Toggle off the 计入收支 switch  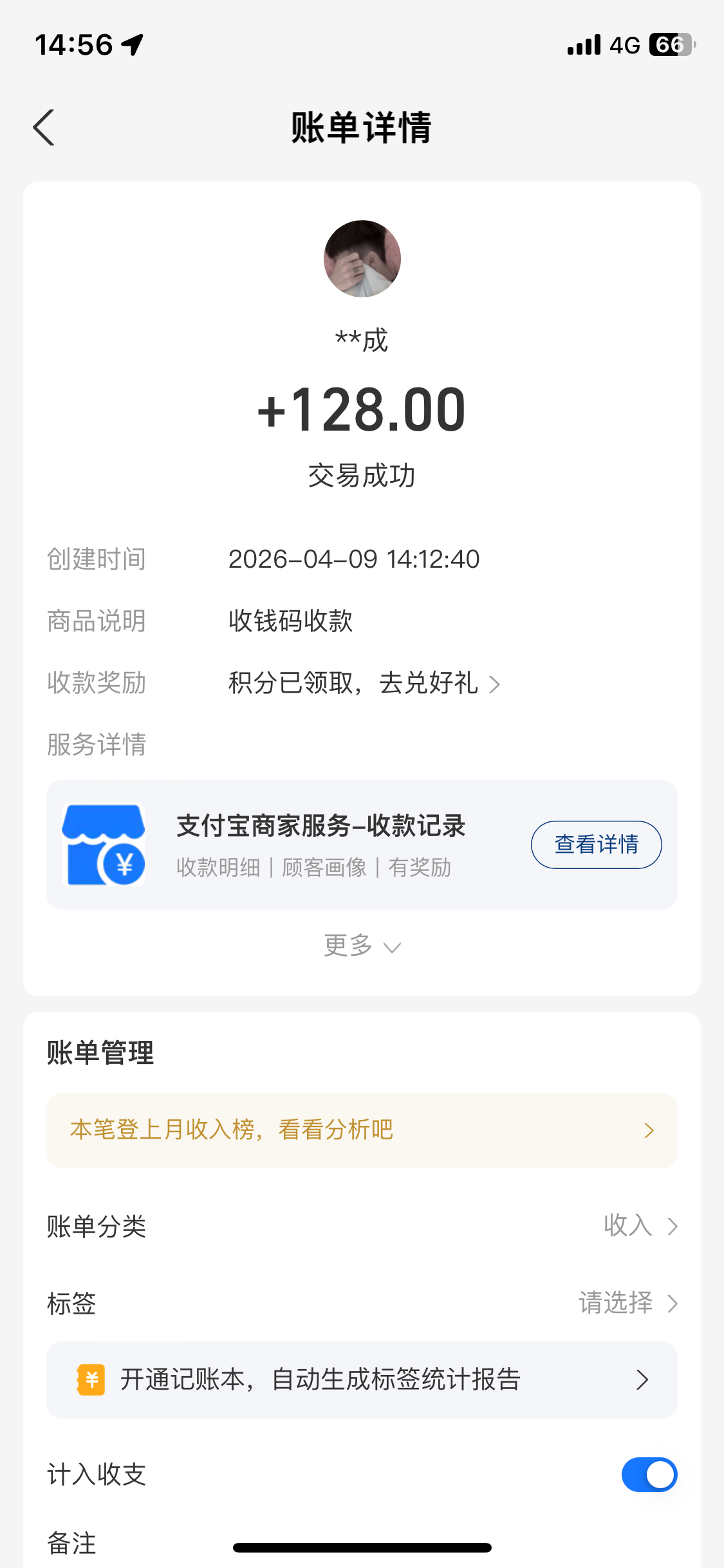click(649, 1474)
